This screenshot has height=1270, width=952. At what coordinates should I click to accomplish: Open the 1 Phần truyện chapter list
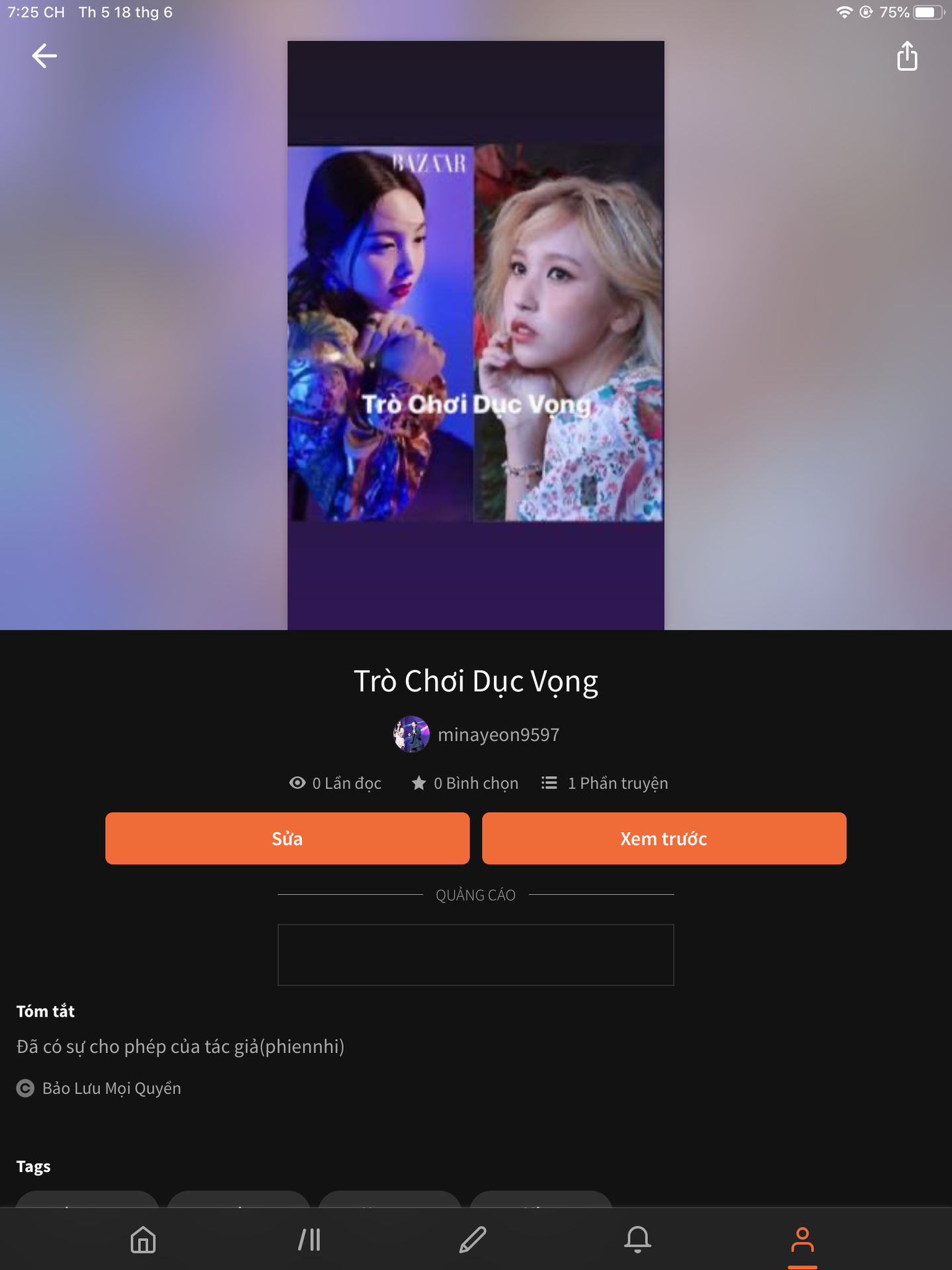coord(604,783)
